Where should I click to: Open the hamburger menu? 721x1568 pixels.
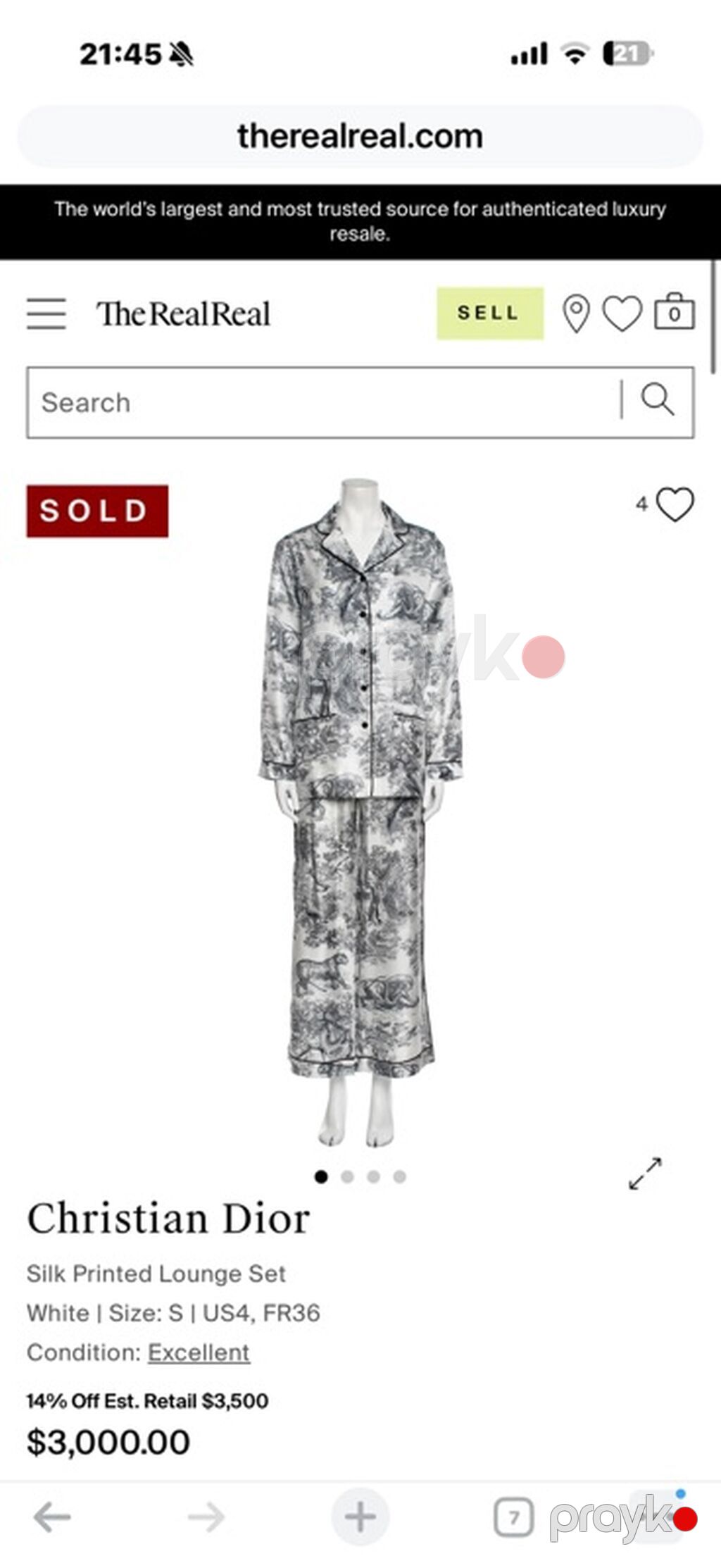pyautogui.click(x=46, y=313)
